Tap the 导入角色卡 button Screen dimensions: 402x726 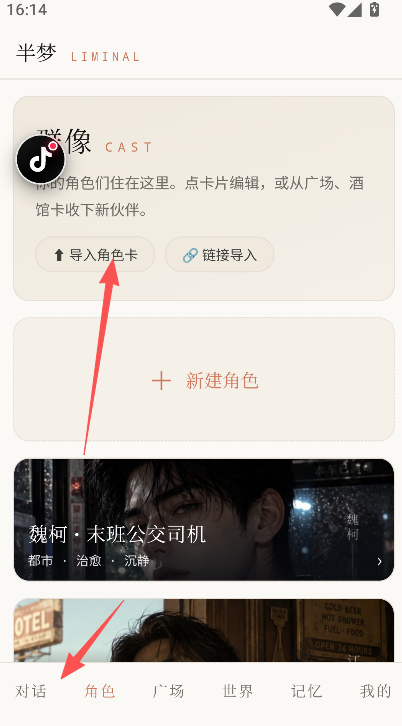pos(95,255)
